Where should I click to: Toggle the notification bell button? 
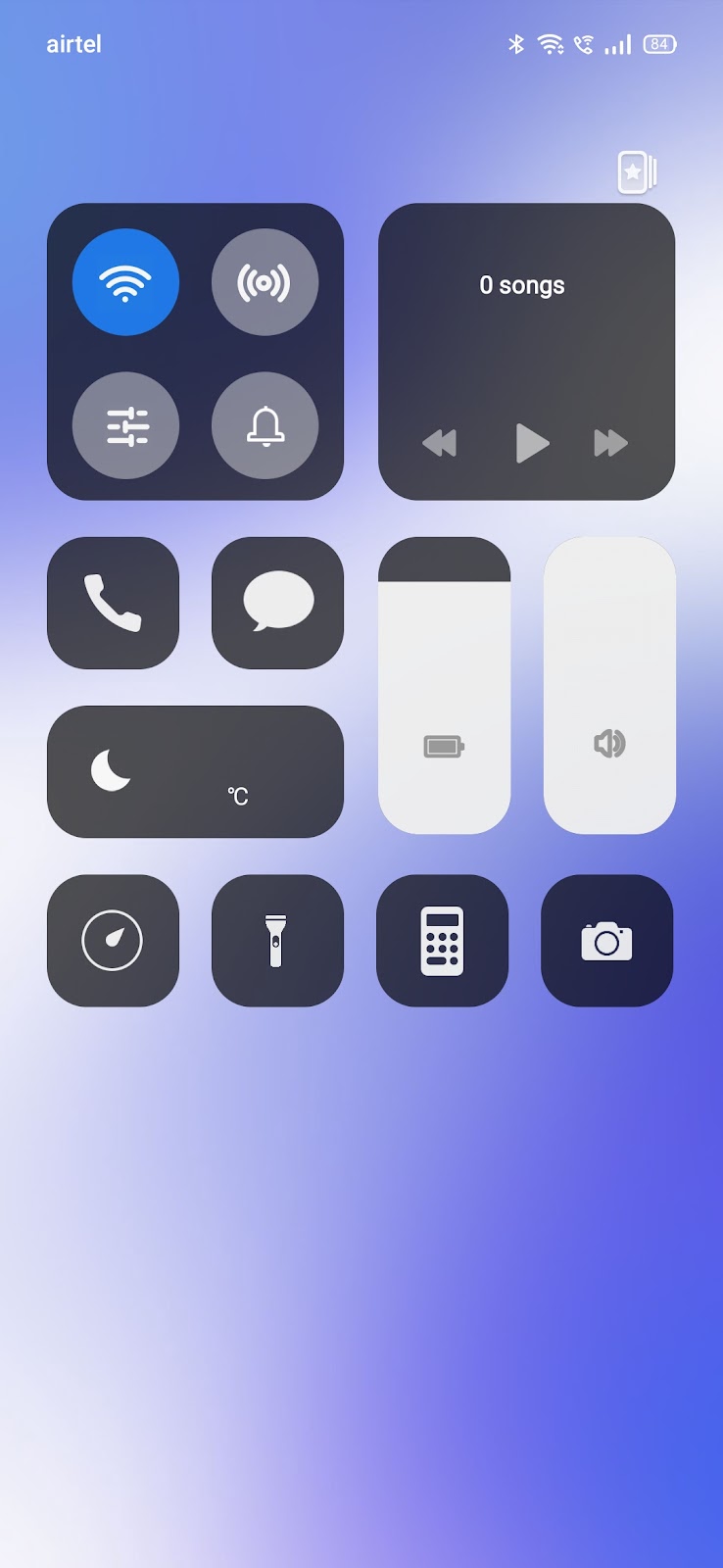pyautogui.click(x=265, y=425)
